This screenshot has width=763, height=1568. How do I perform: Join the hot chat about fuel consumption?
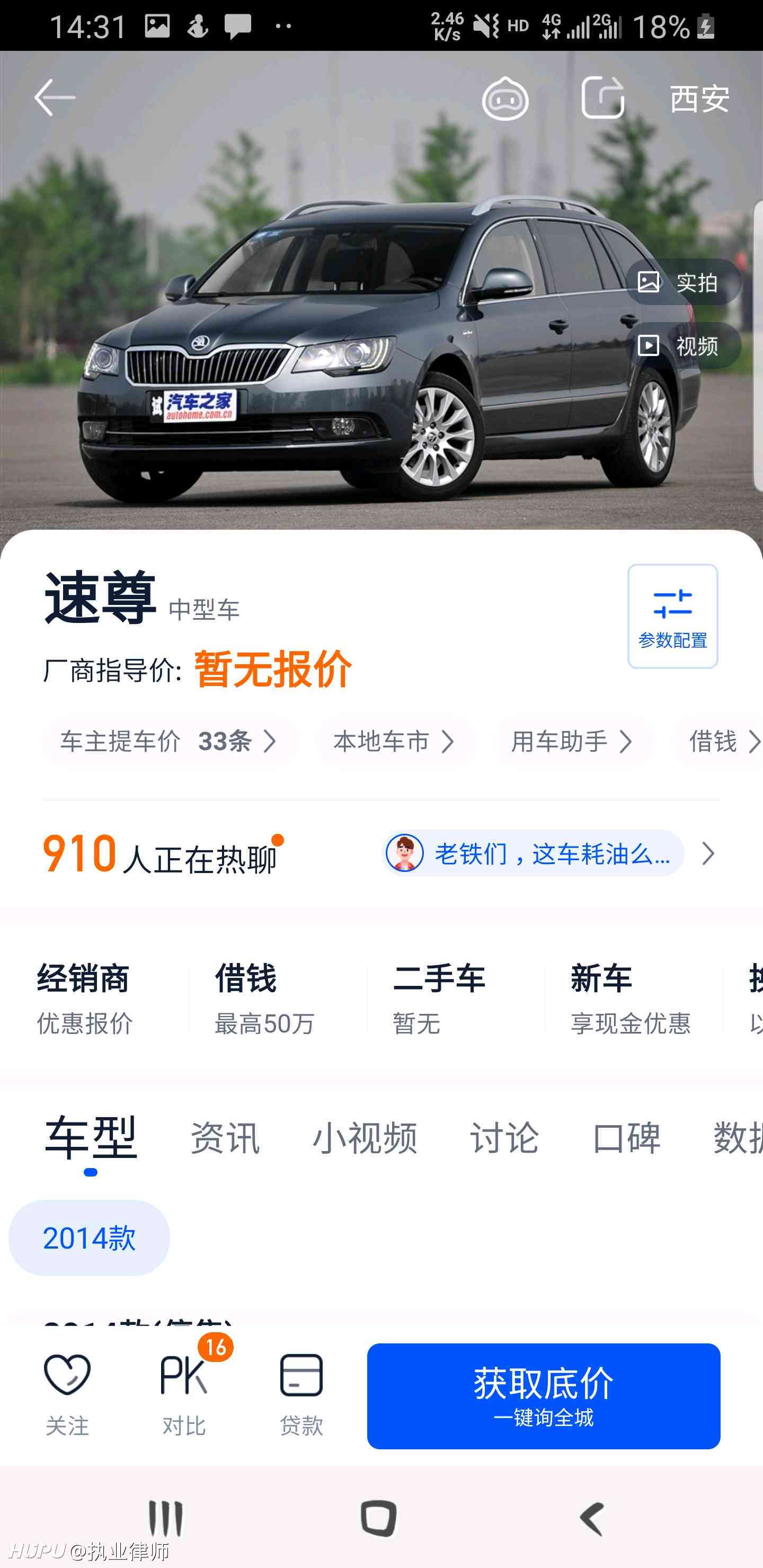[533, 853]
